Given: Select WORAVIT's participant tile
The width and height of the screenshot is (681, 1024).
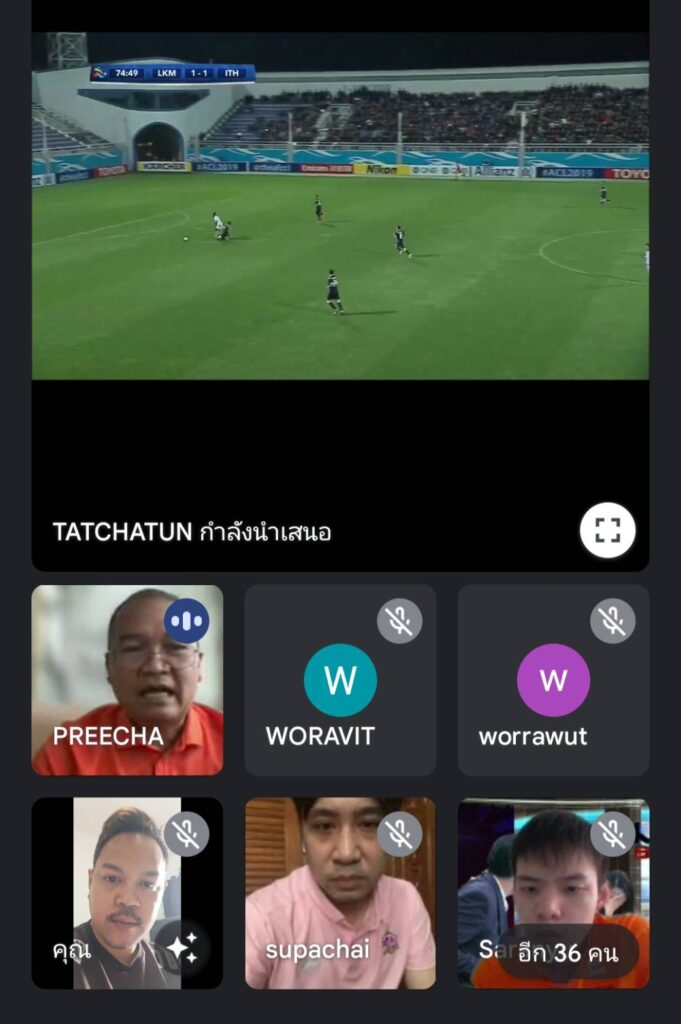Looking at the screenshot, I should coord(340,680).
